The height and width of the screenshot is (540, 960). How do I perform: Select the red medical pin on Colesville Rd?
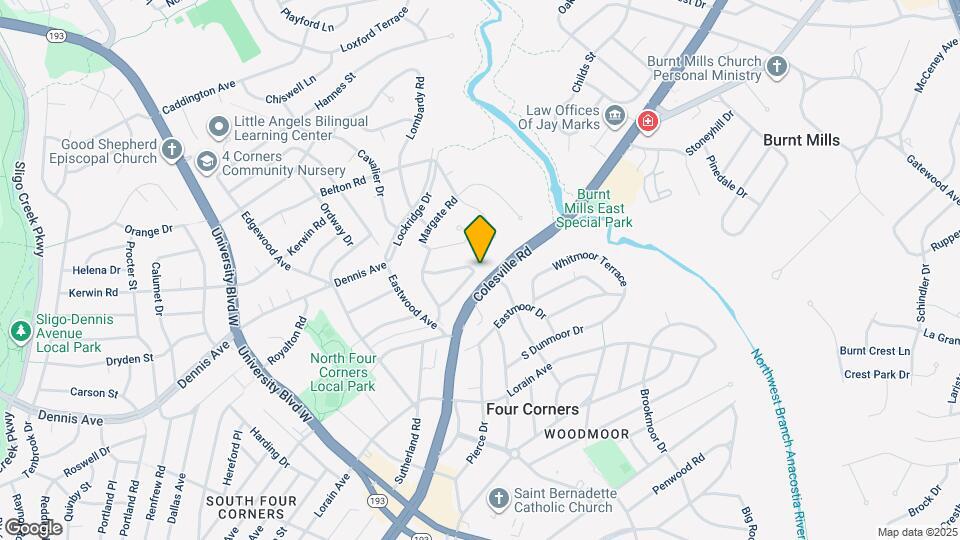[x=648, y=121]
